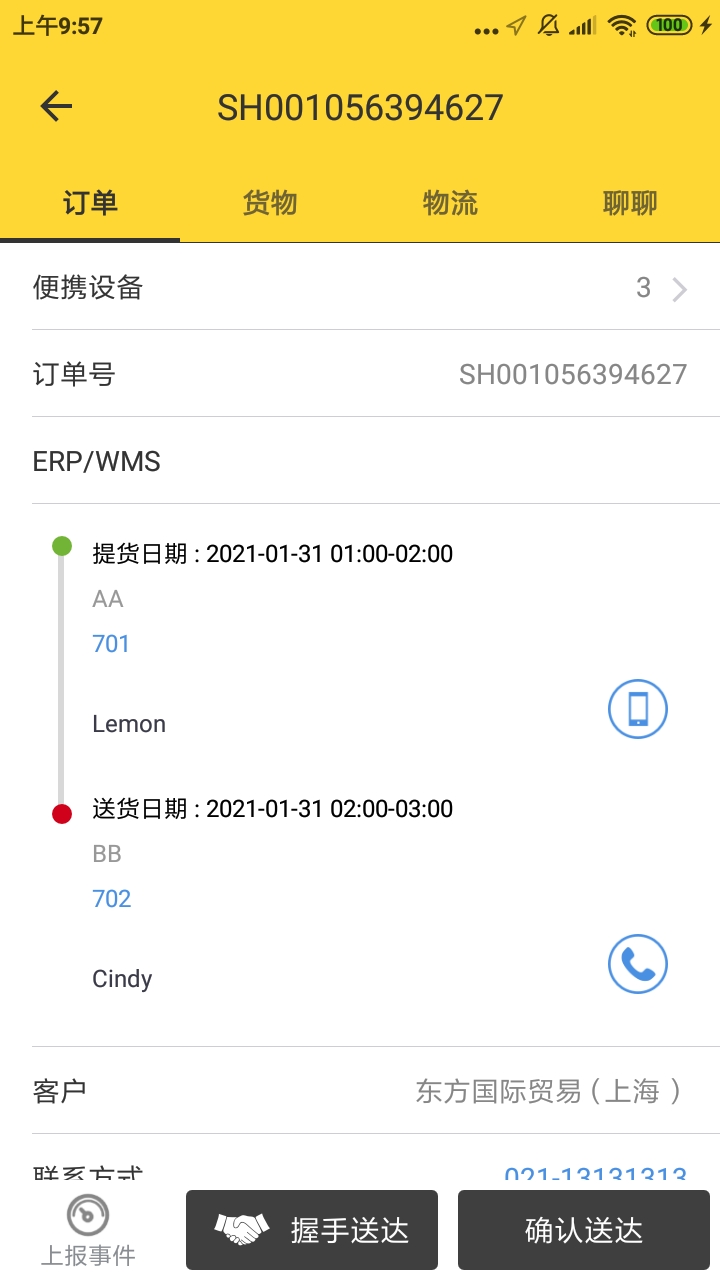
Task: Switch to the 物流 tab
Action: pos(450,203)
